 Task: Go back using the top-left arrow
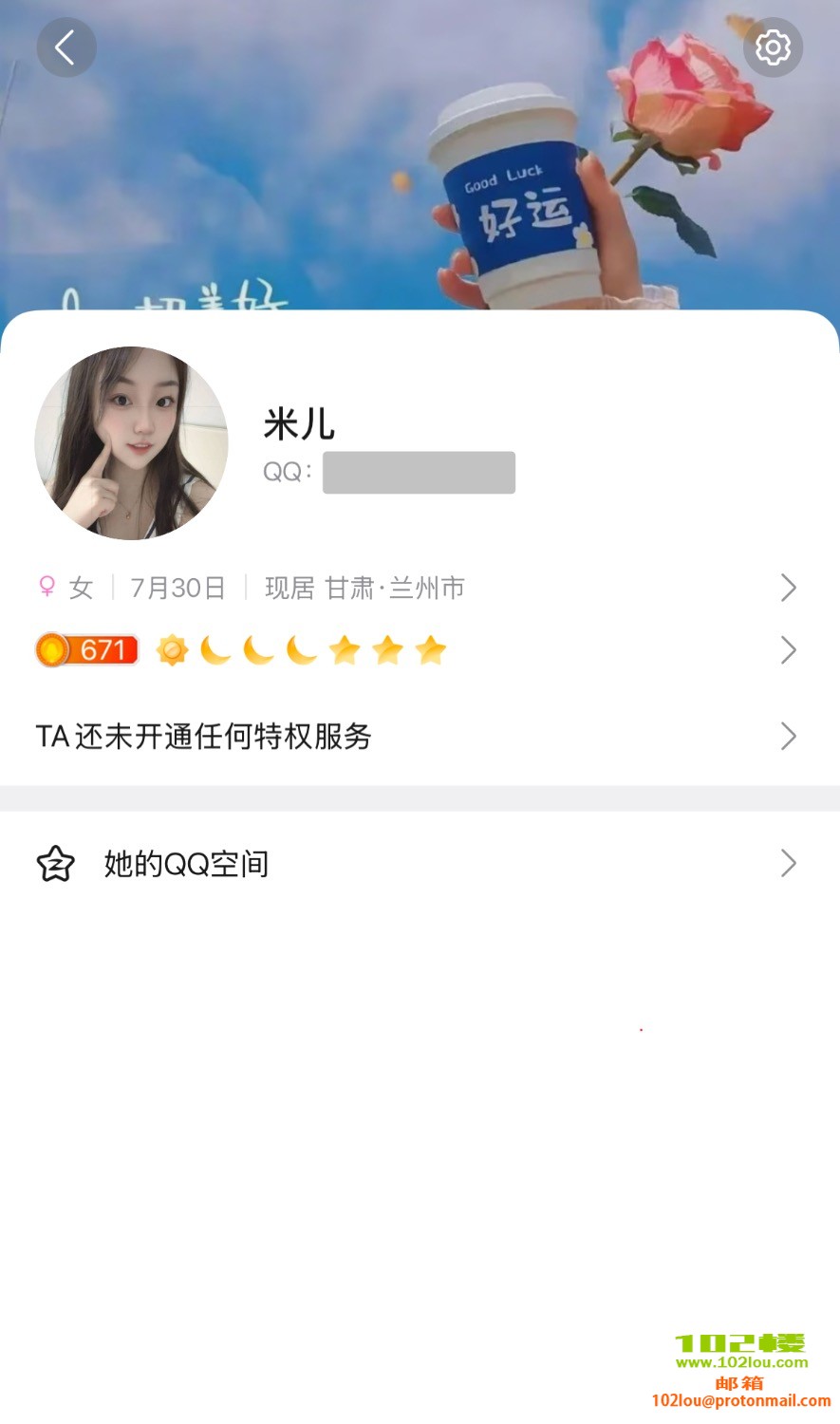click(x=65, y=47)
